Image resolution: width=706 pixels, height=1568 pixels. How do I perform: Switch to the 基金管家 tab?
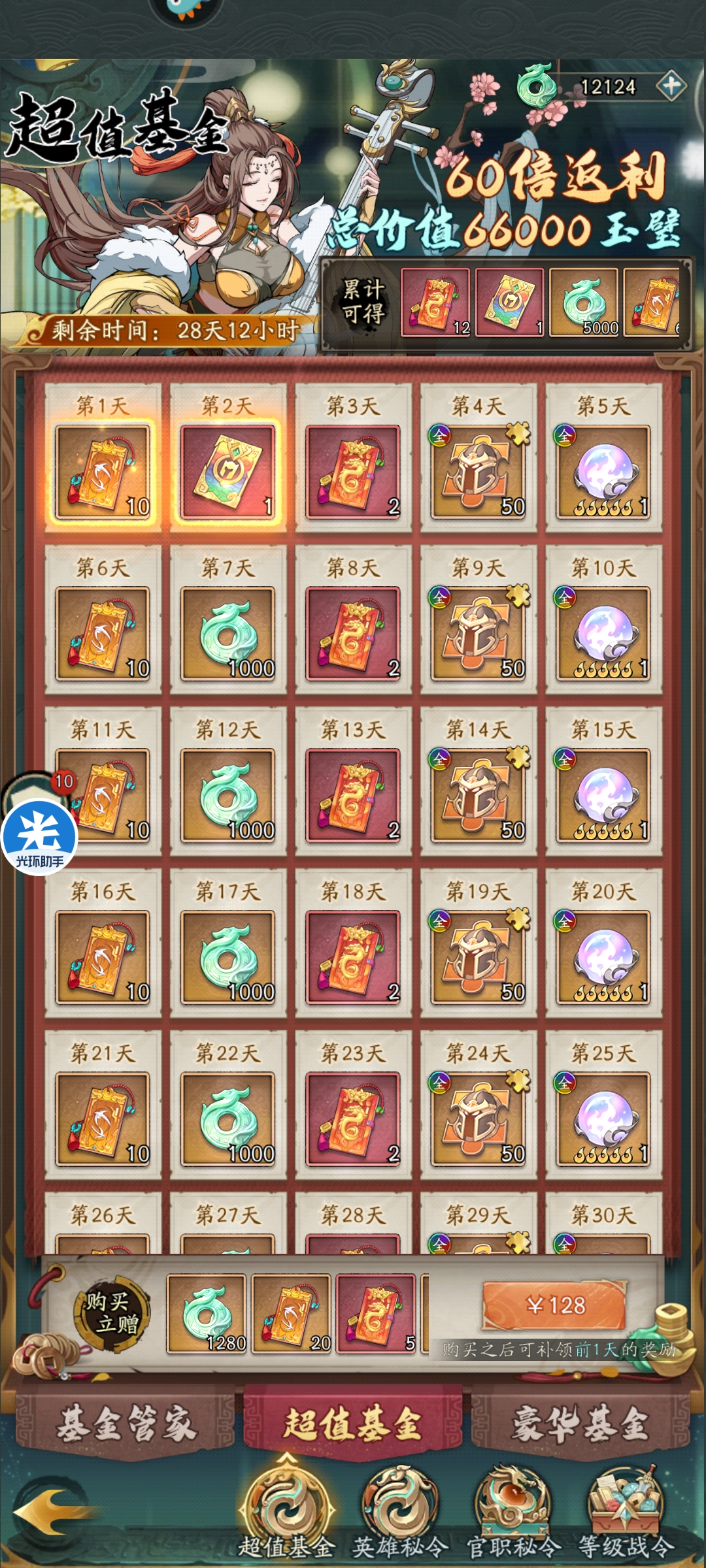(x=126, y=1423)
